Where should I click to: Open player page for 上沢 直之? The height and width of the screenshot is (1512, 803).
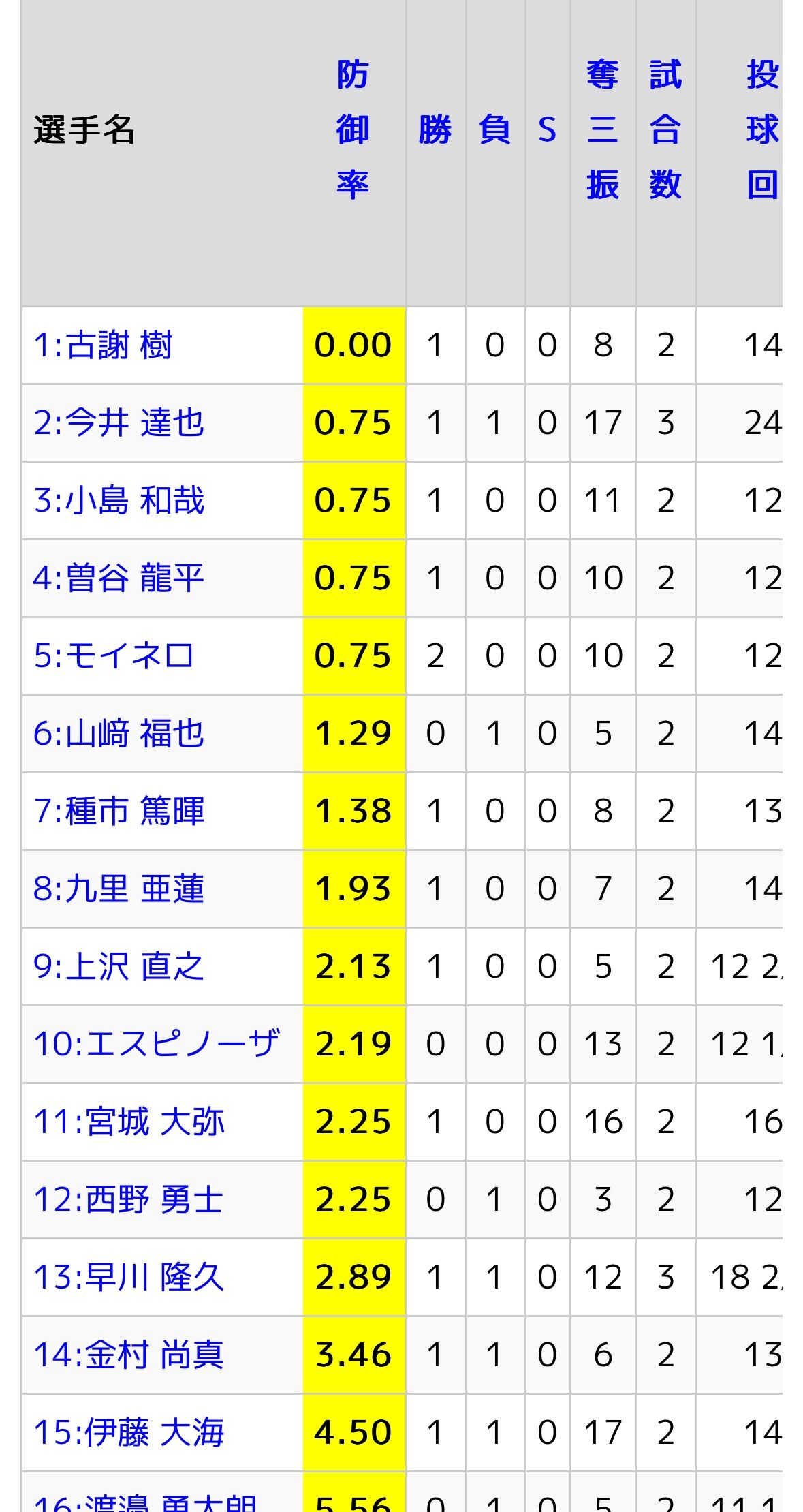click(x=119, y=966)
